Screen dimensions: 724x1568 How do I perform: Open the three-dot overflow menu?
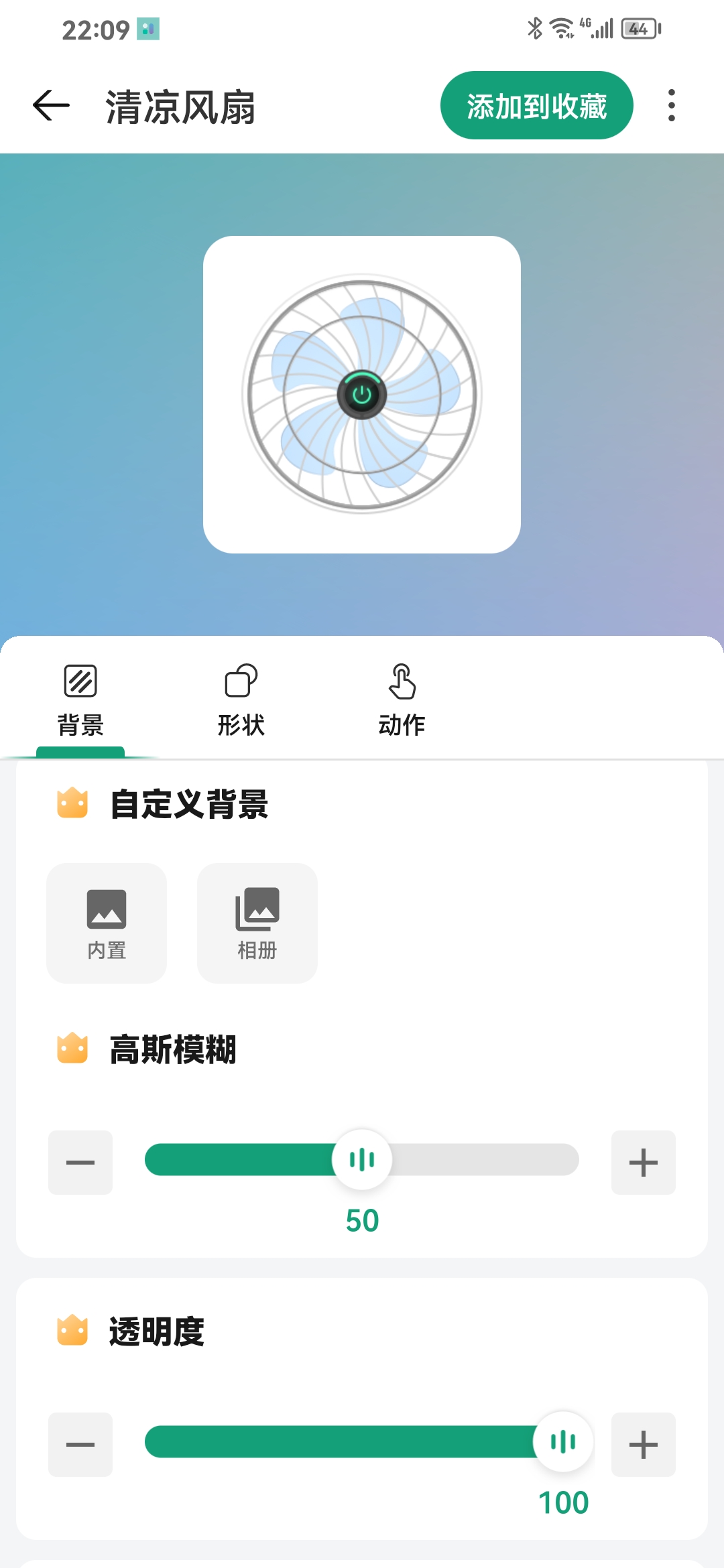671,106
